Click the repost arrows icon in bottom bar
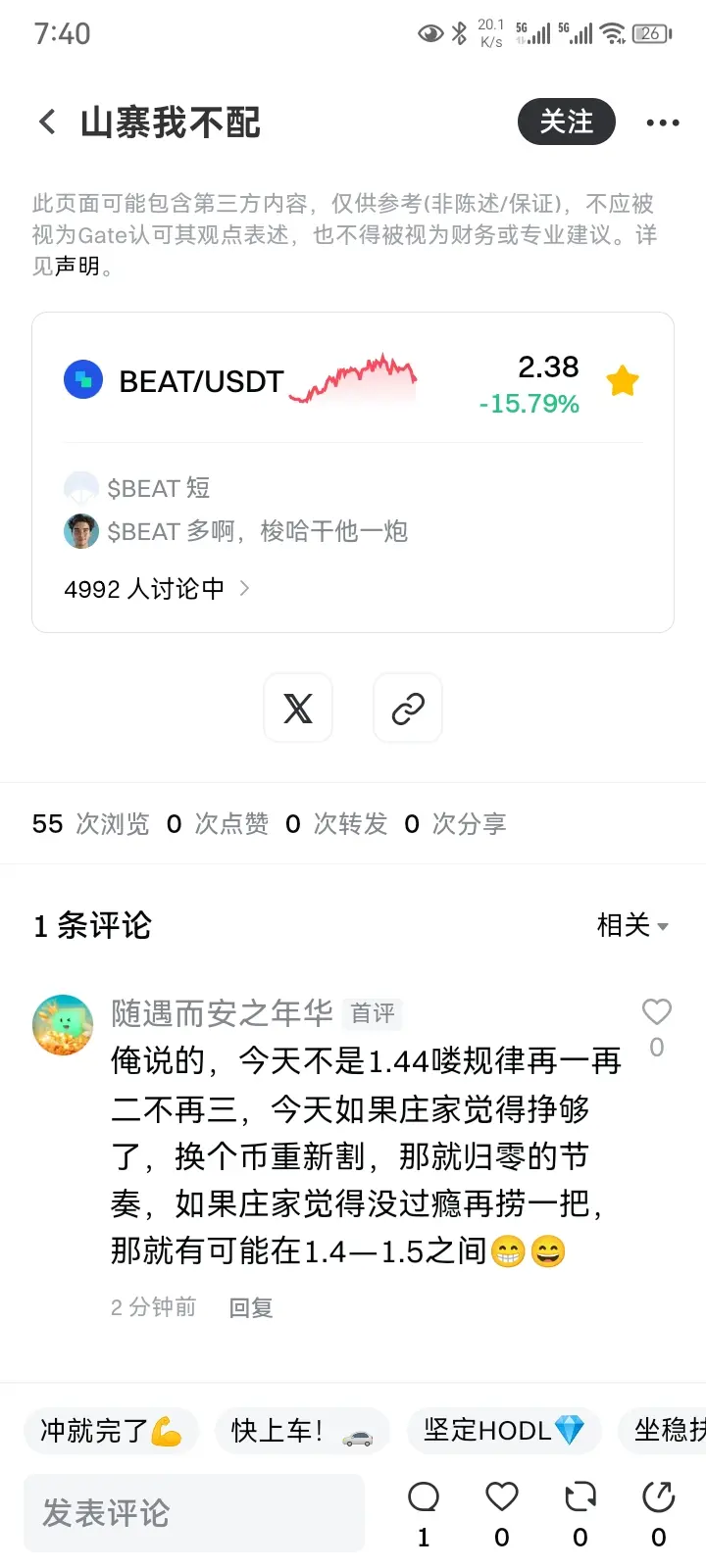Viewport: 706px width, 1568px height. click(580, 1497)
